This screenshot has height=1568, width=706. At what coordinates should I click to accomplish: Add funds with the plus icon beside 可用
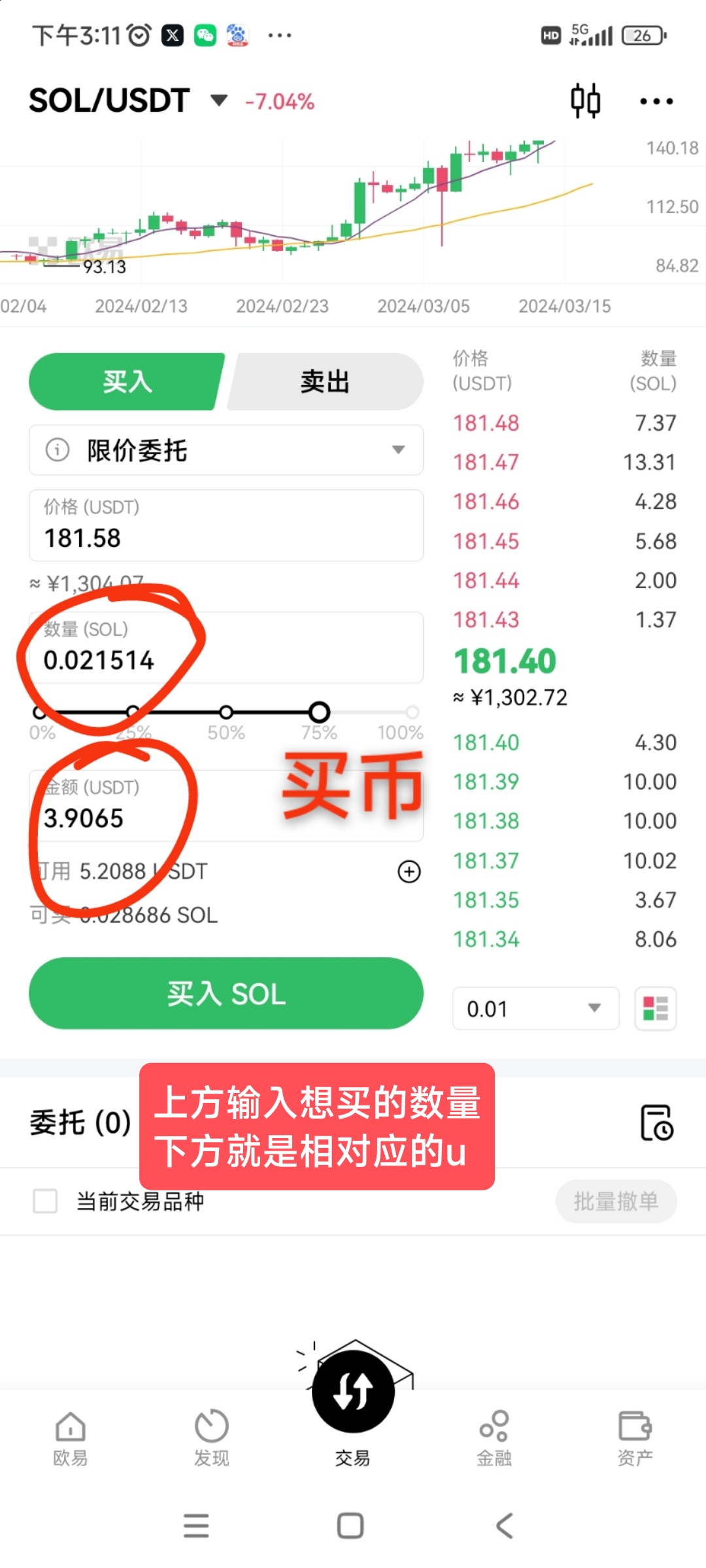click(409, 871)
